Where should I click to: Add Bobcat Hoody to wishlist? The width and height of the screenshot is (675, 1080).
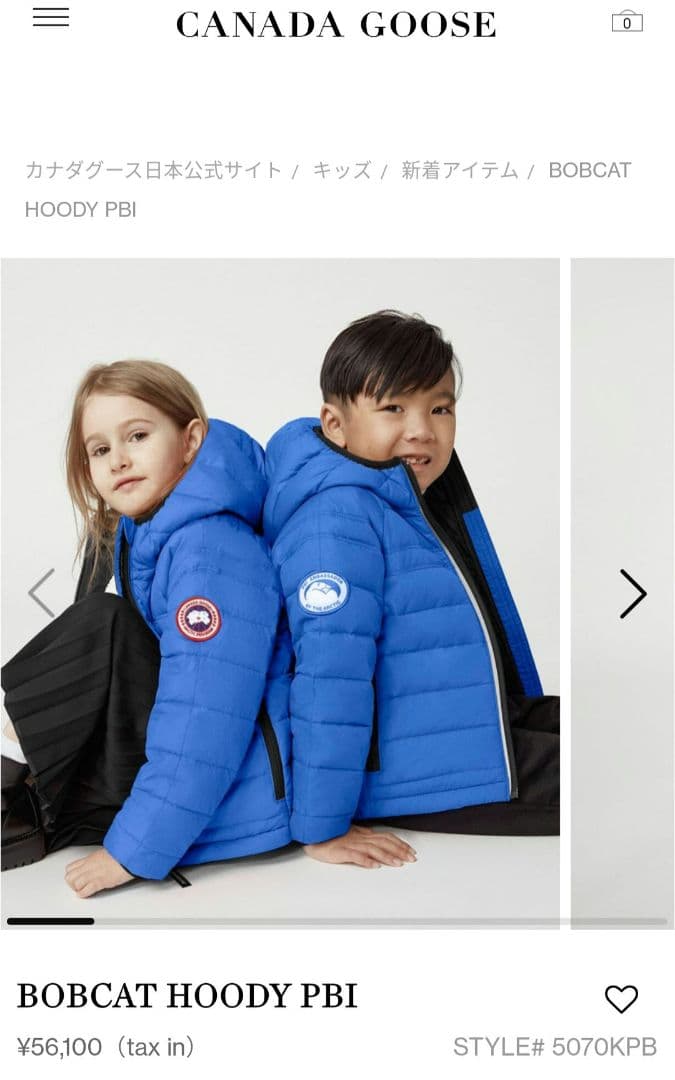(x=621, y=998)
